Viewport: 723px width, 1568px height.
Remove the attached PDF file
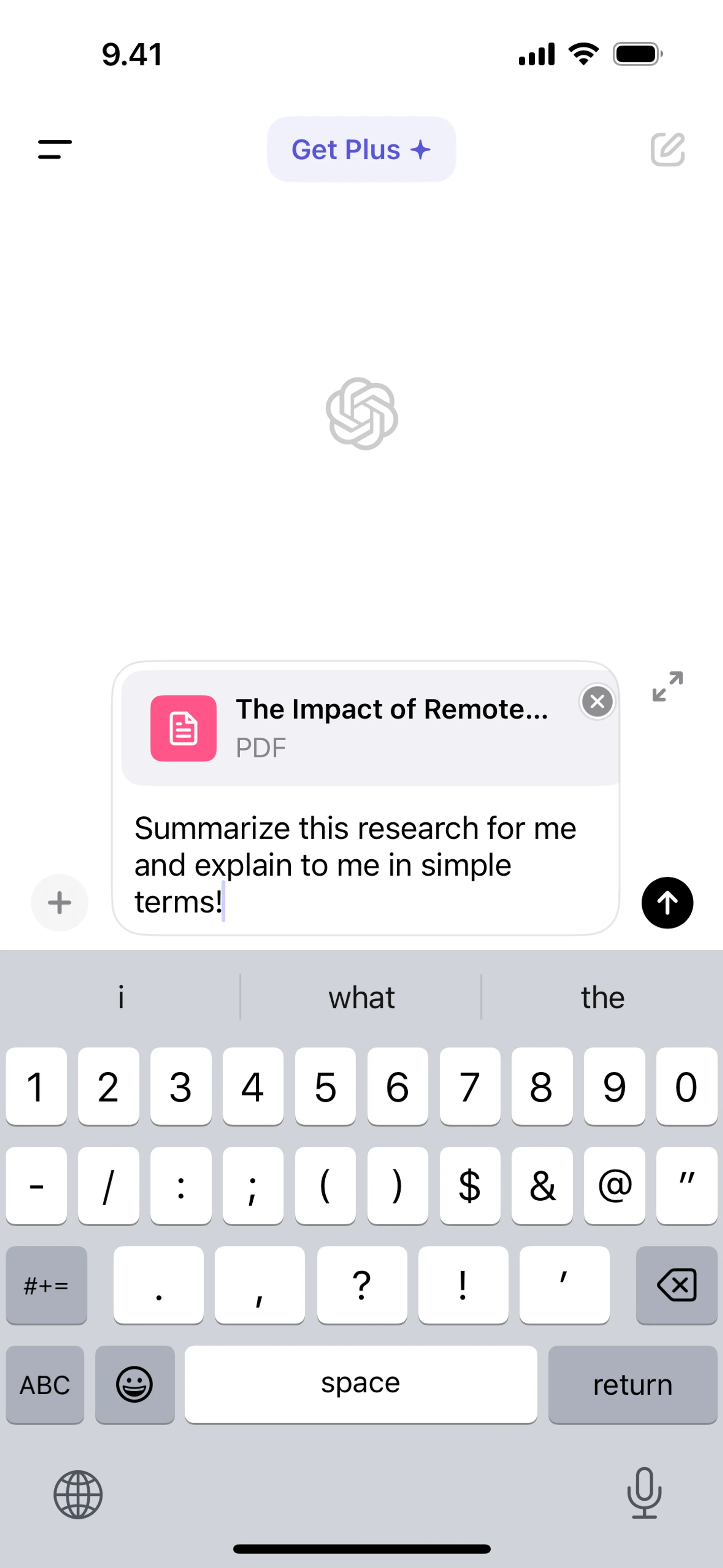[x=597, y=701]
